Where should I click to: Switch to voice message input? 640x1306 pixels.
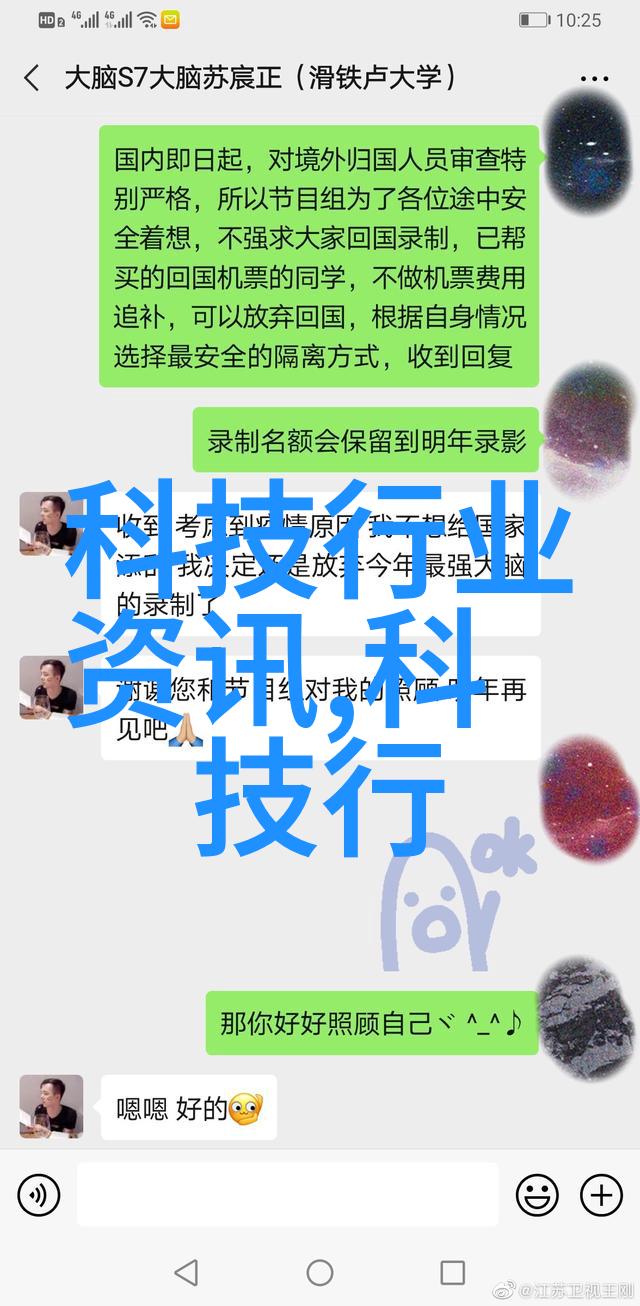[39, 1195]
